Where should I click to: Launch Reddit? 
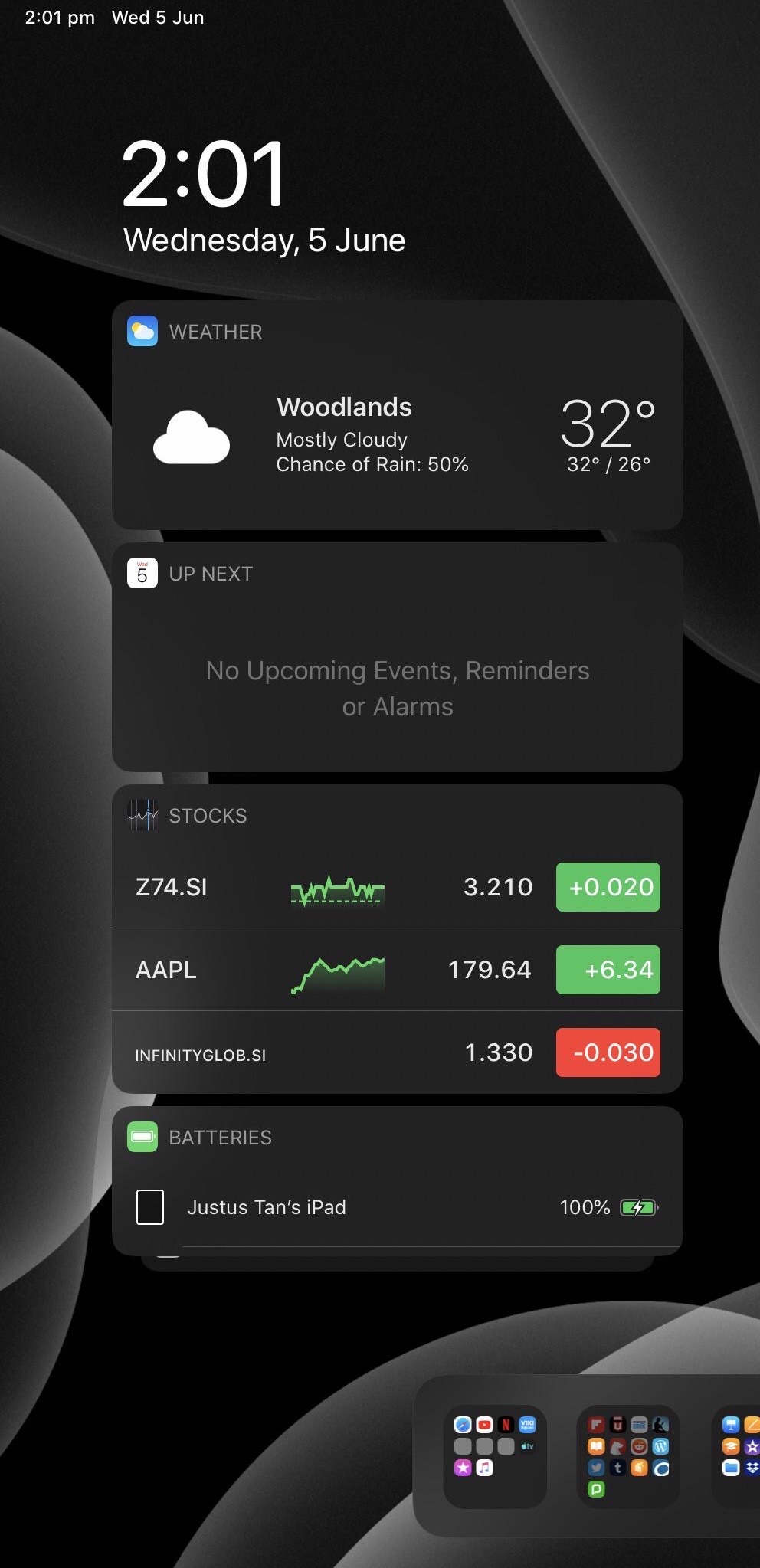640,1445
